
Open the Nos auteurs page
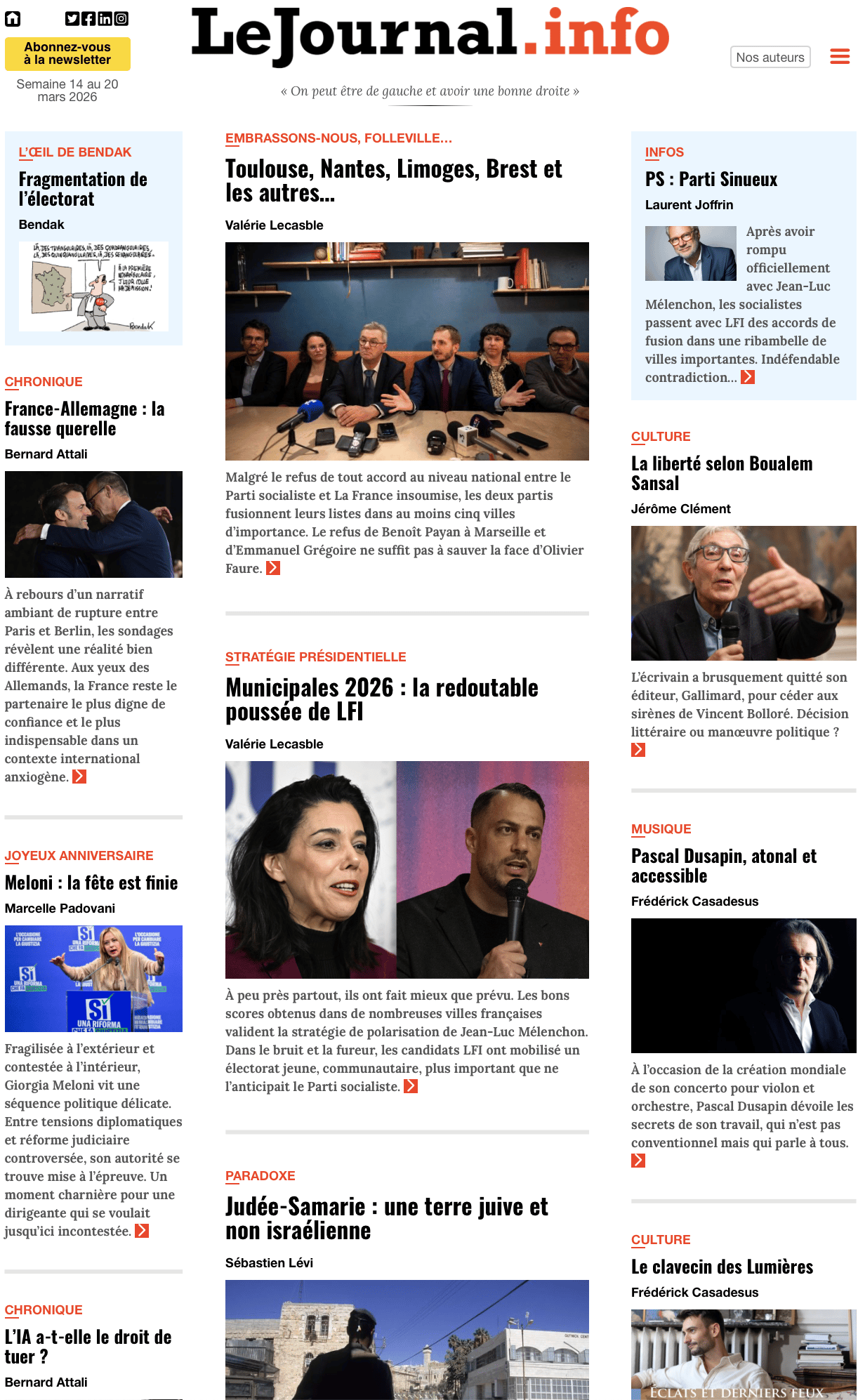click(x=770, y=58)
